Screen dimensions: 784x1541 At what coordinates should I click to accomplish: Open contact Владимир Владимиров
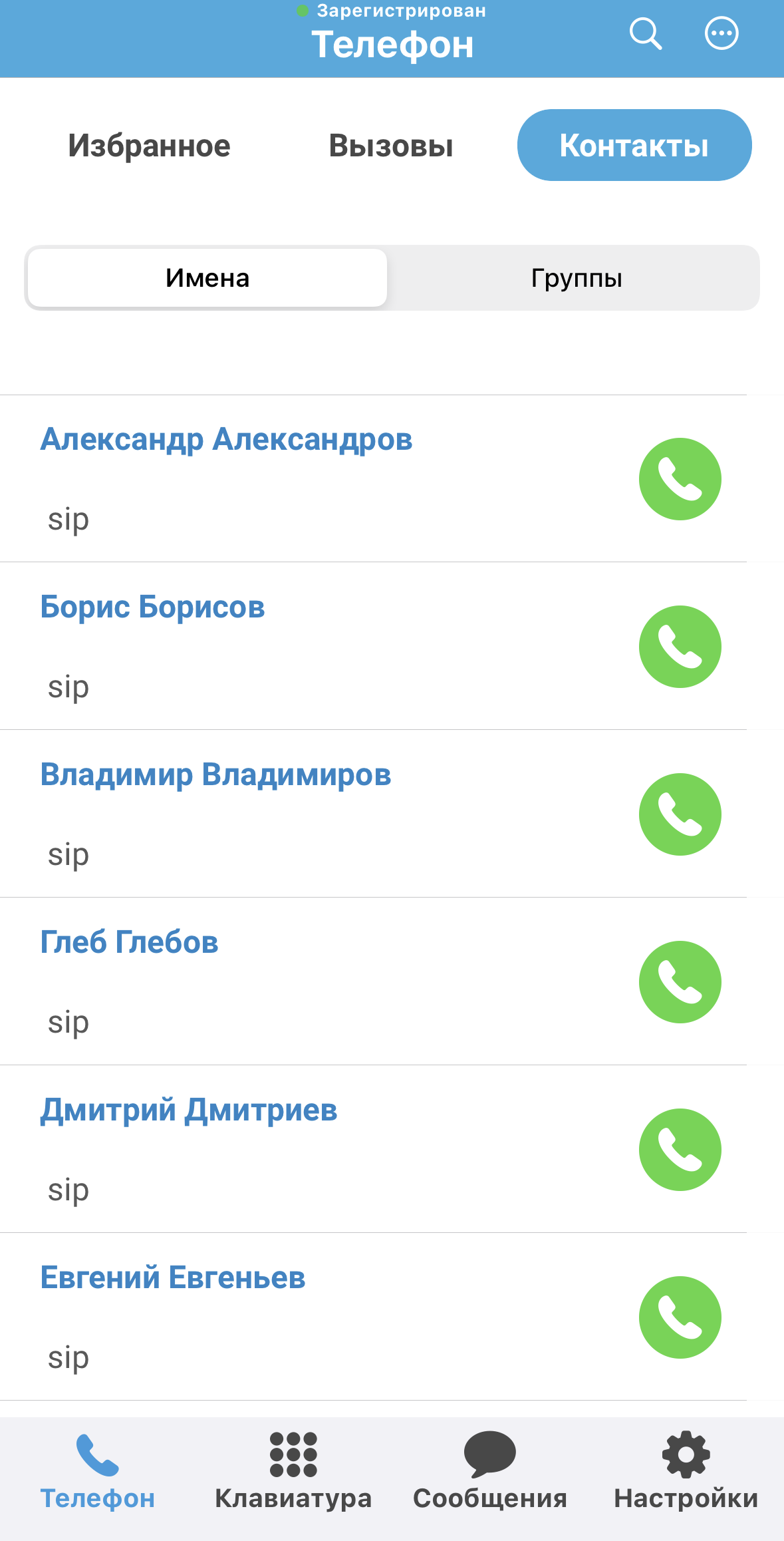pyautogui.click(x=215, y=775)
